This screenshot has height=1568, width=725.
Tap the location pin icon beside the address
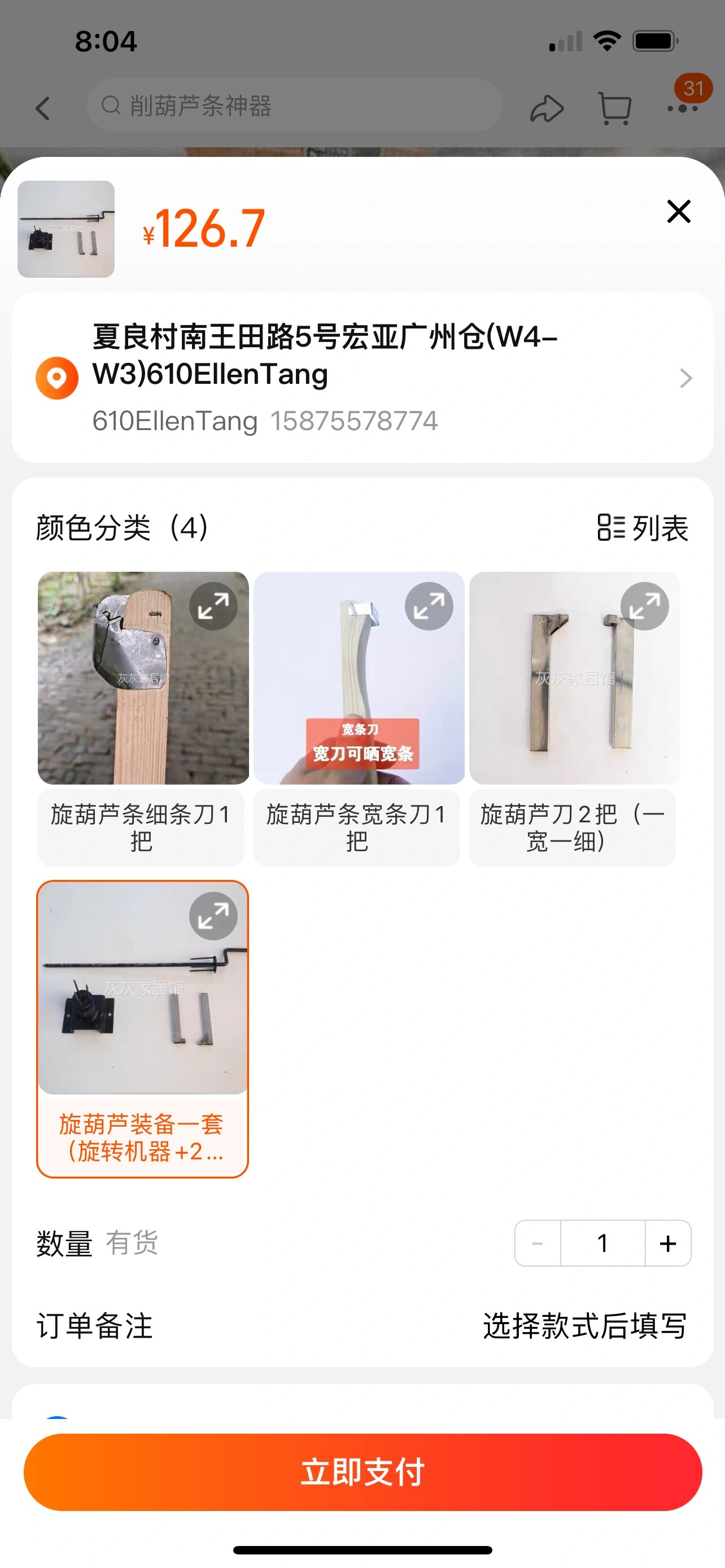(56, 379)
